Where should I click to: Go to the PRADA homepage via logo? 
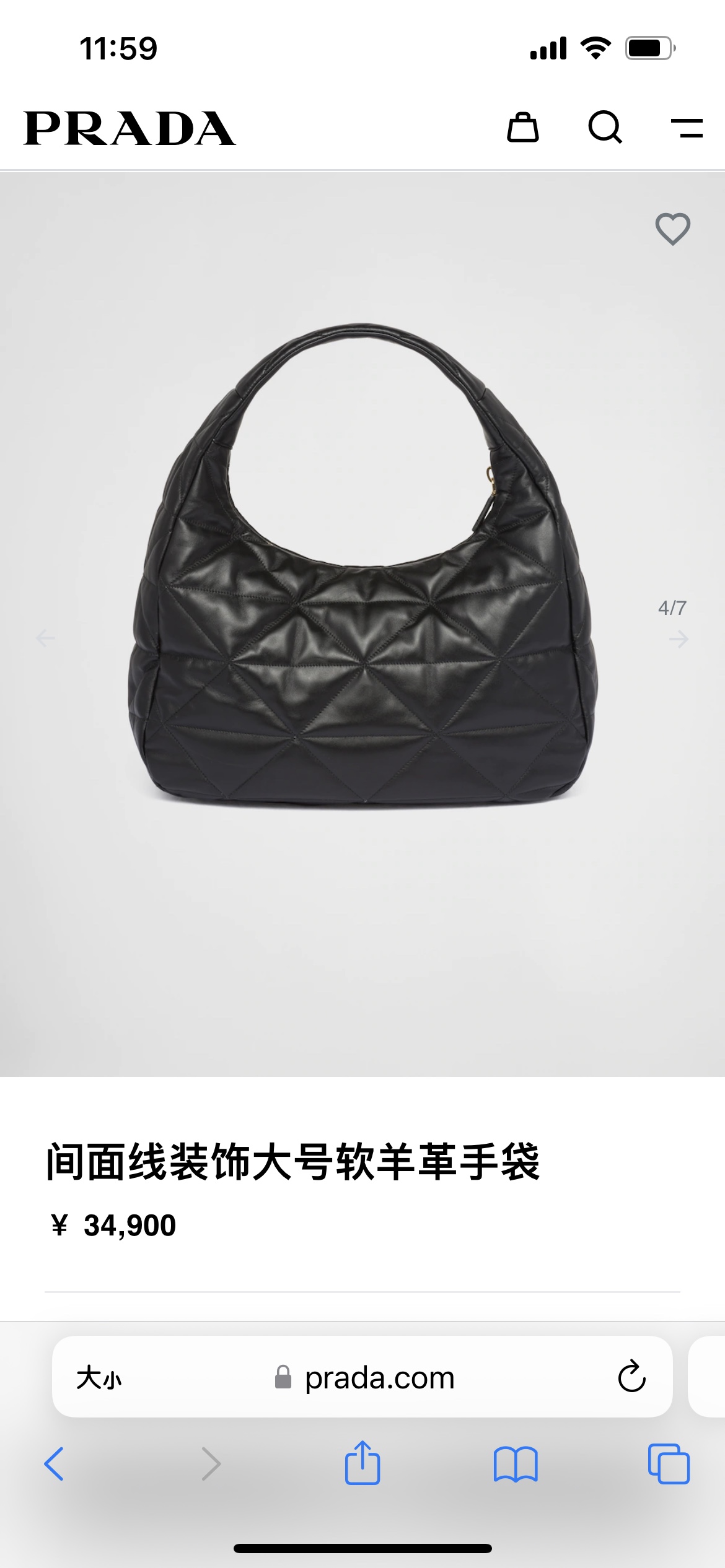point(129,128)
